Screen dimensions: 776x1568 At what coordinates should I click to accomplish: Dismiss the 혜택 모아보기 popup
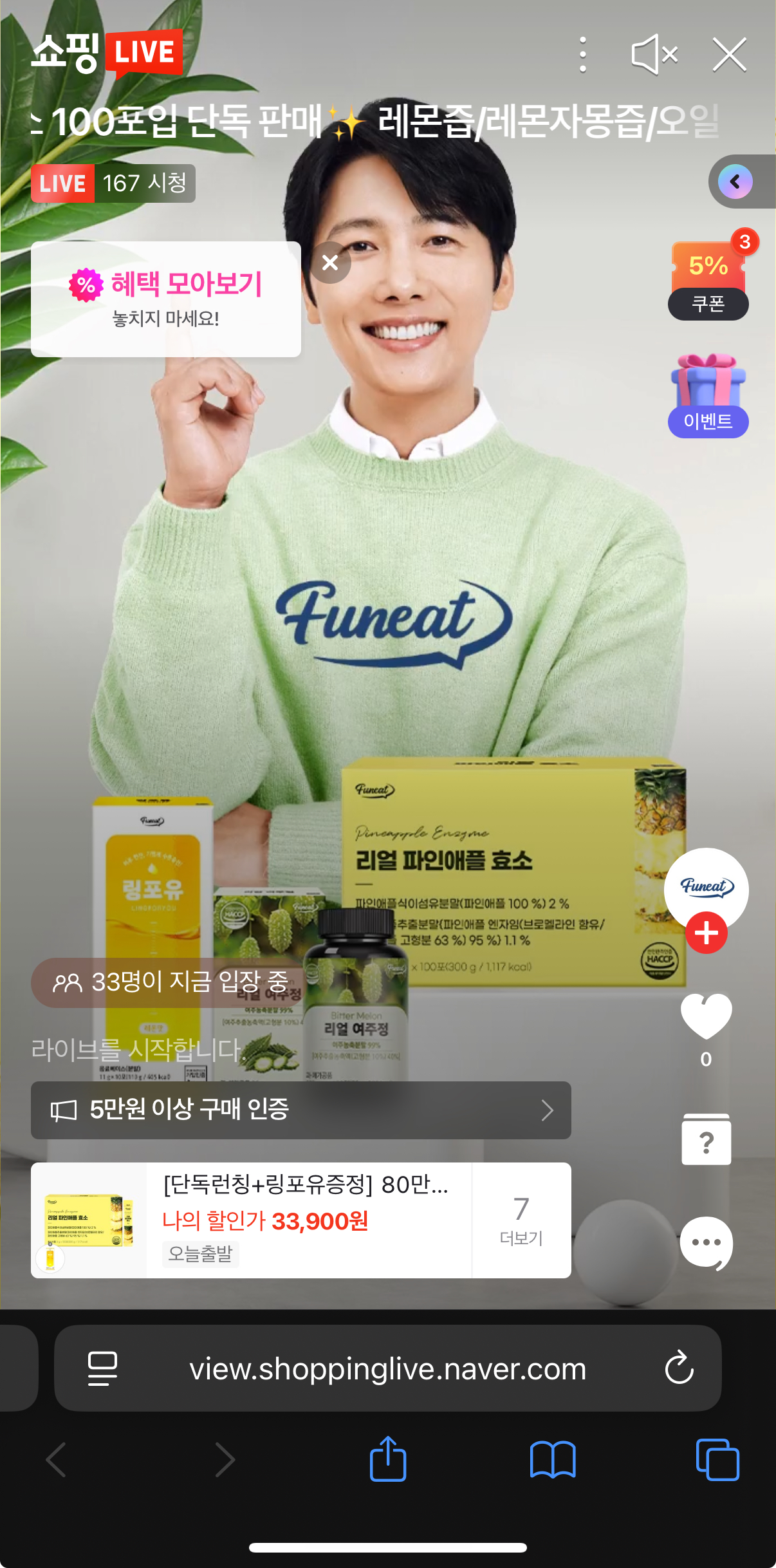click(330, 263)
